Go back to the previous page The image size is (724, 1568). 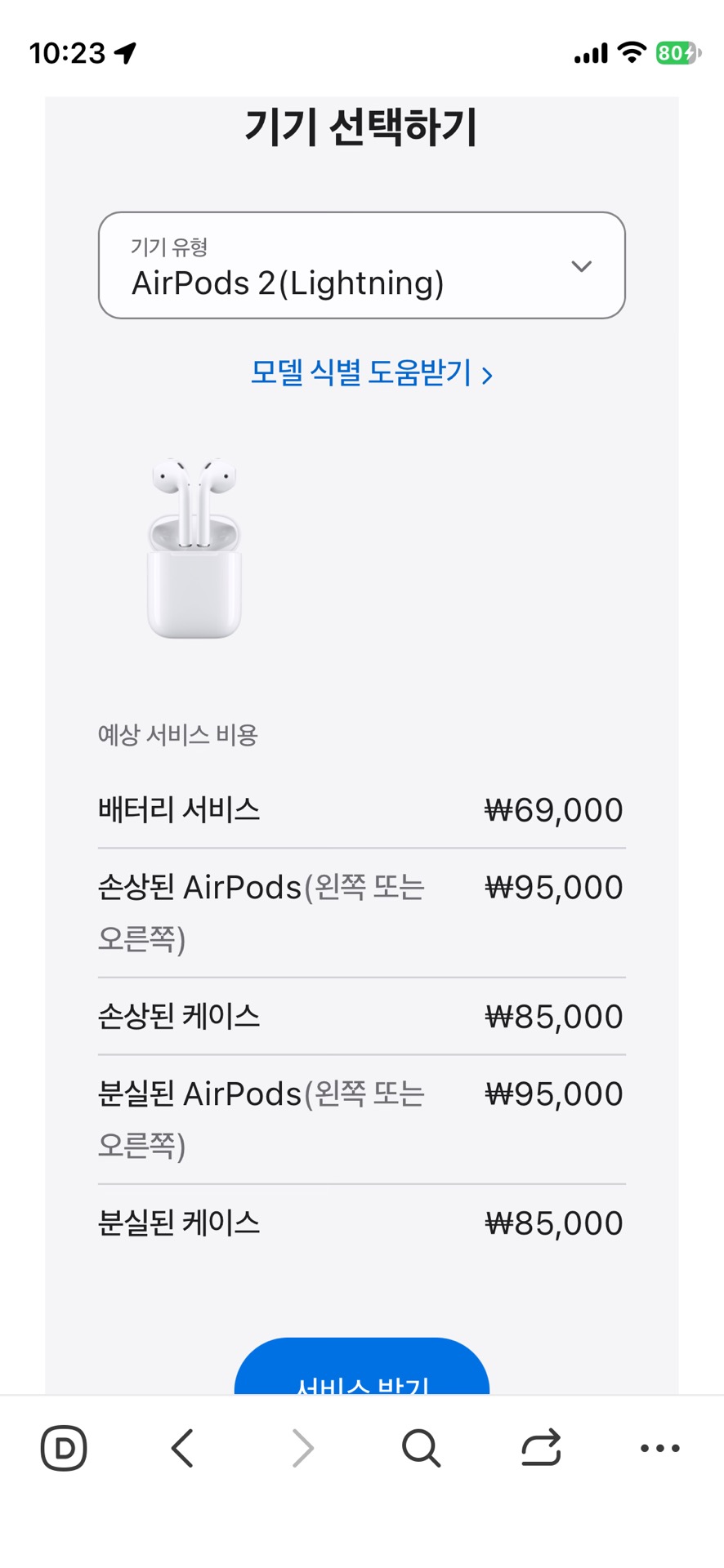[x=182, y=1448]
